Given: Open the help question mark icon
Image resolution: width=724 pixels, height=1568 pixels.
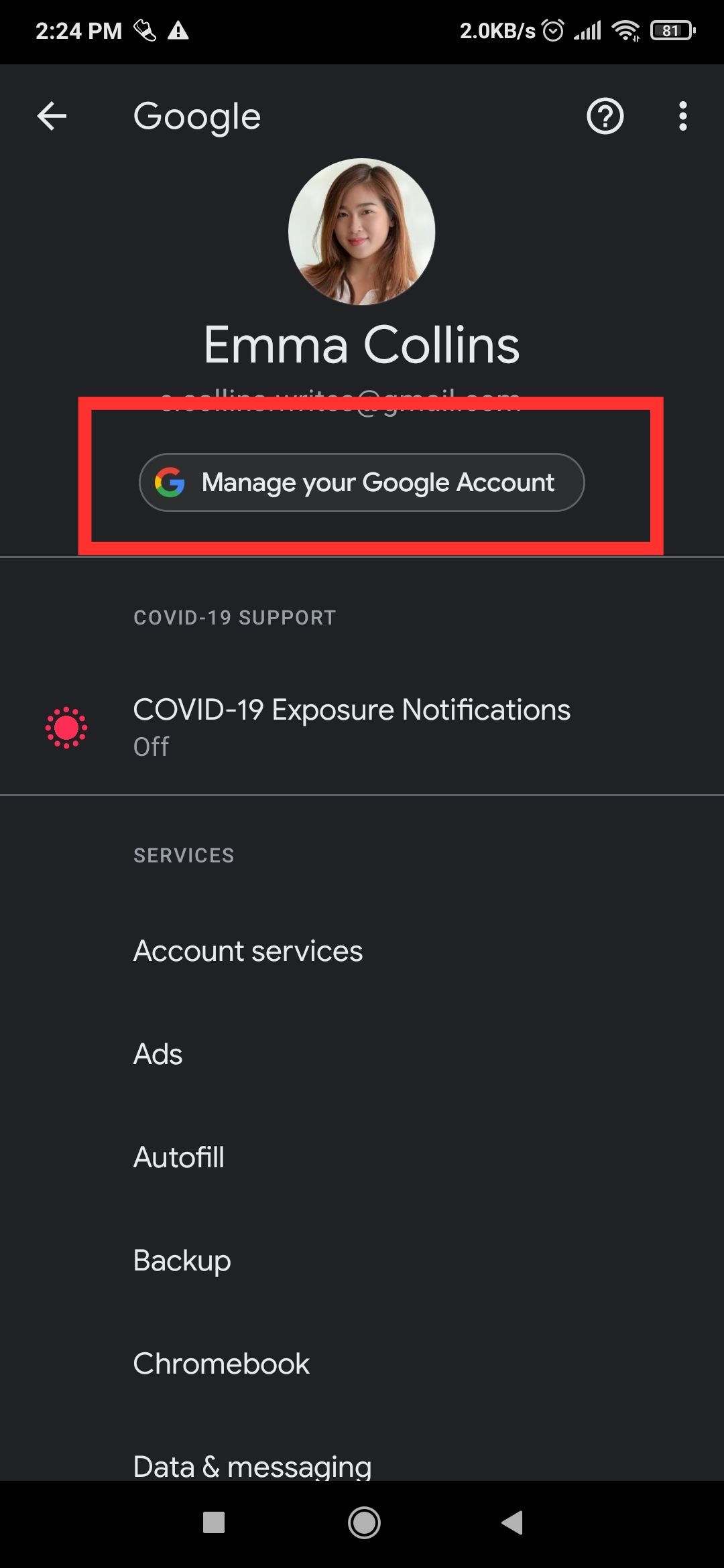Looking at the screenshot, I should (x=605, y=117).
